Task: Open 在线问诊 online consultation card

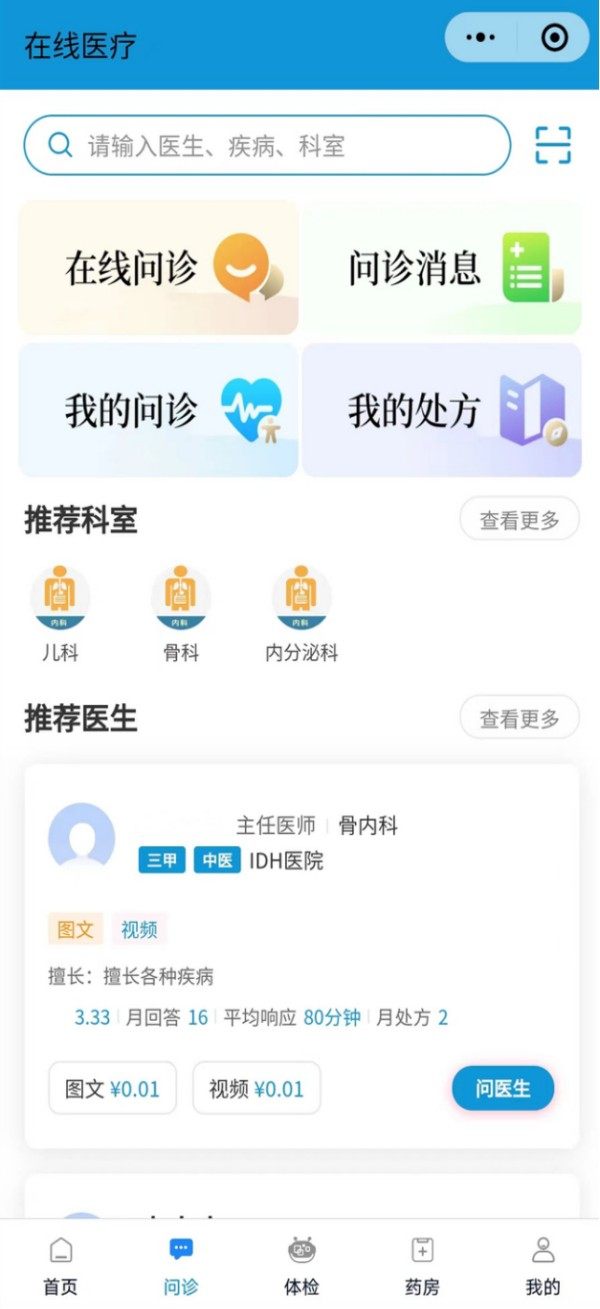Action: (158, 268)
